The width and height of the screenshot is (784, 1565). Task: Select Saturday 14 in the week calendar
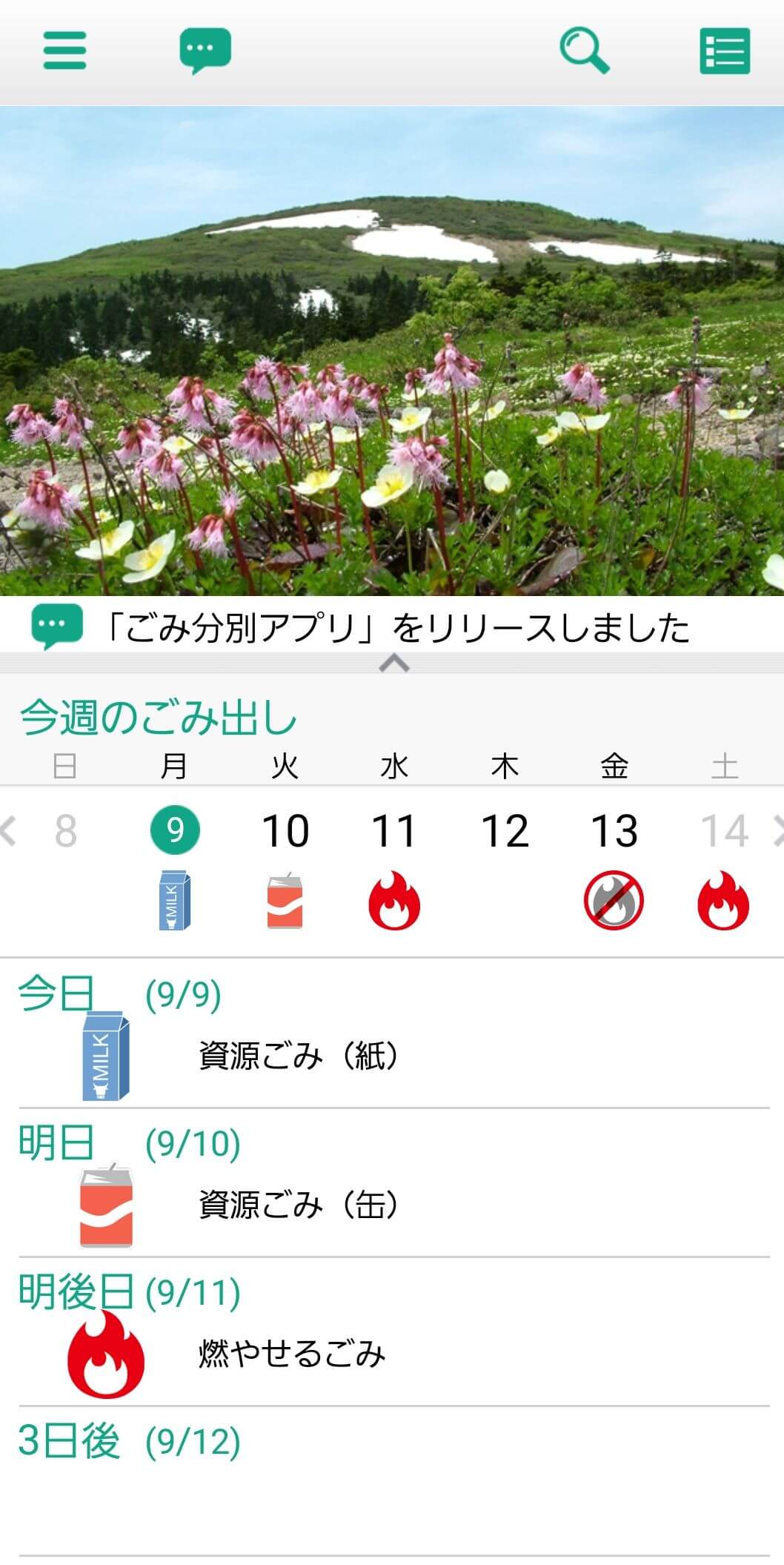click(723, 830)
